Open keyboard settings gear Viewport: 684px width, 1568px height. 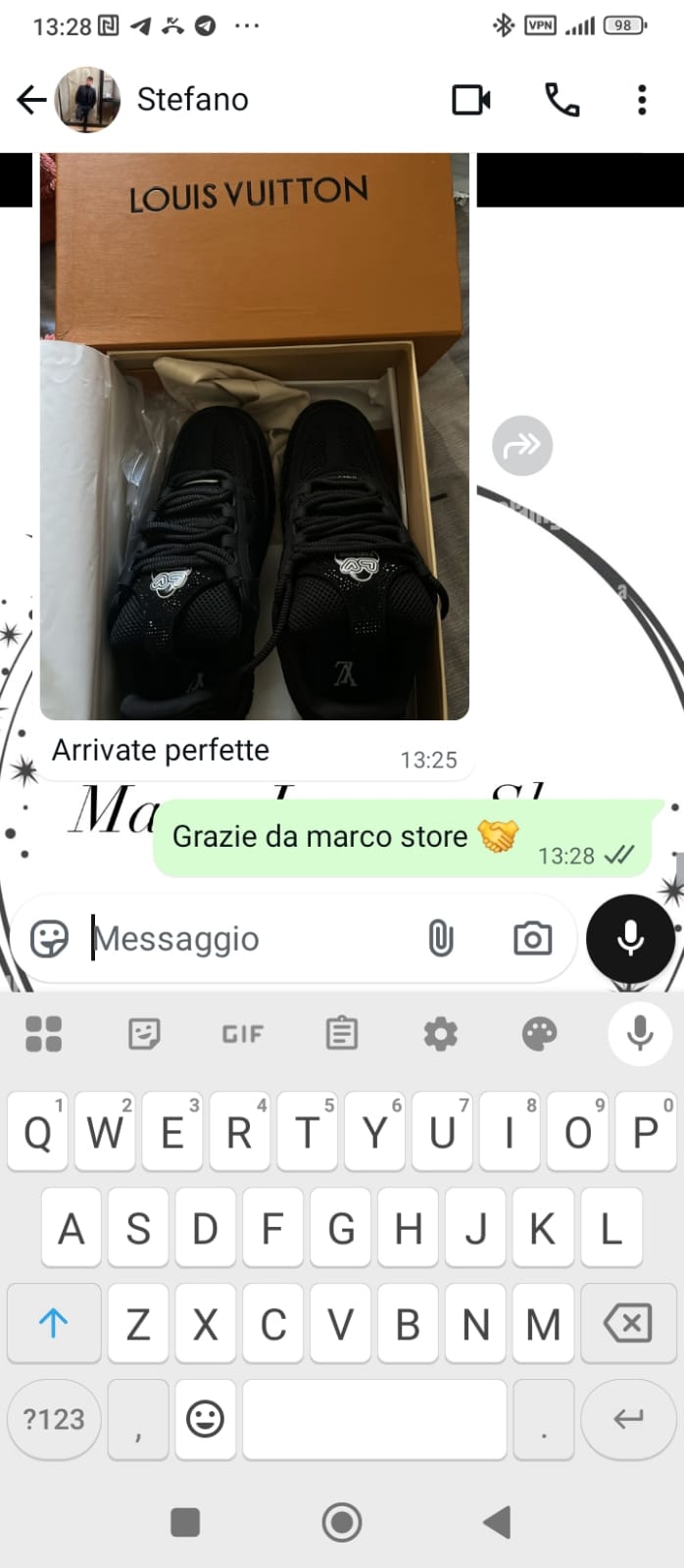[x=440, y=1034]
